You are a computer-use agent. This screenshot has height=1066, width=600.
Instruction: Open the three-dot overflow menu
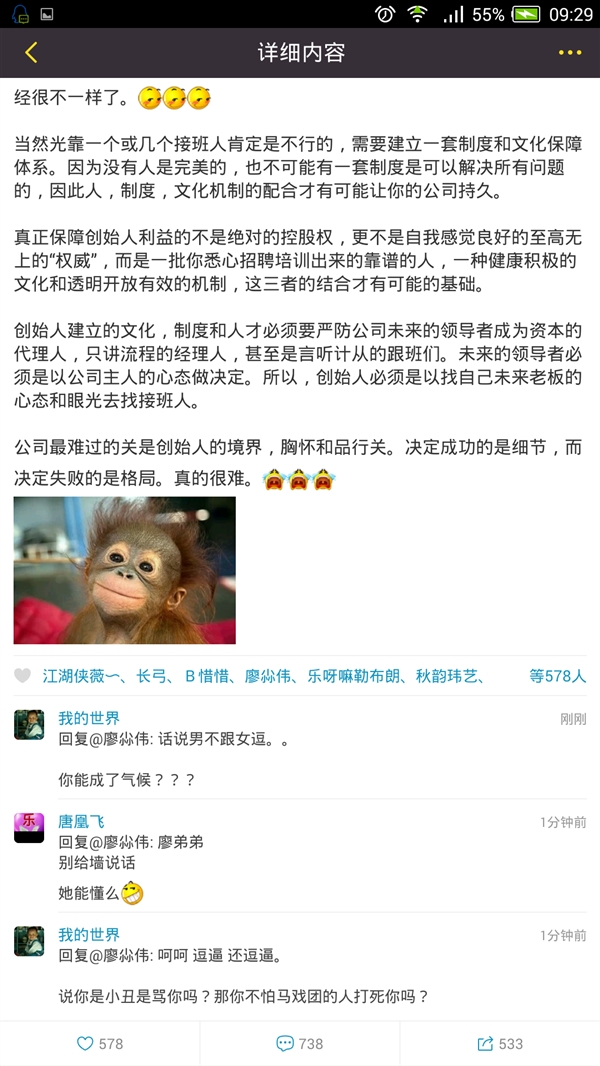click(x=569, y=53)
